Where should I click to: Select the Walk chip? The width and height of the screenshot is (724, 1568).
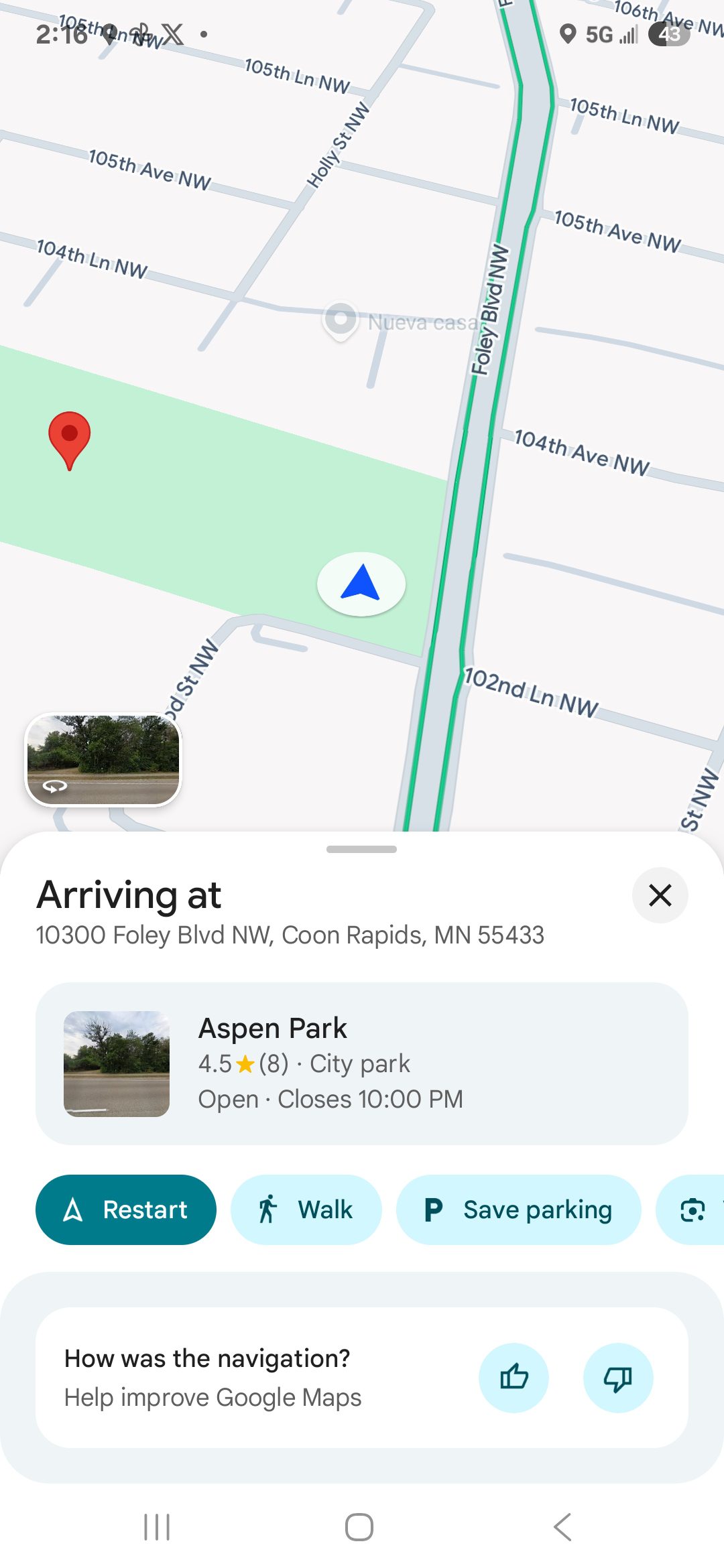306,1210
